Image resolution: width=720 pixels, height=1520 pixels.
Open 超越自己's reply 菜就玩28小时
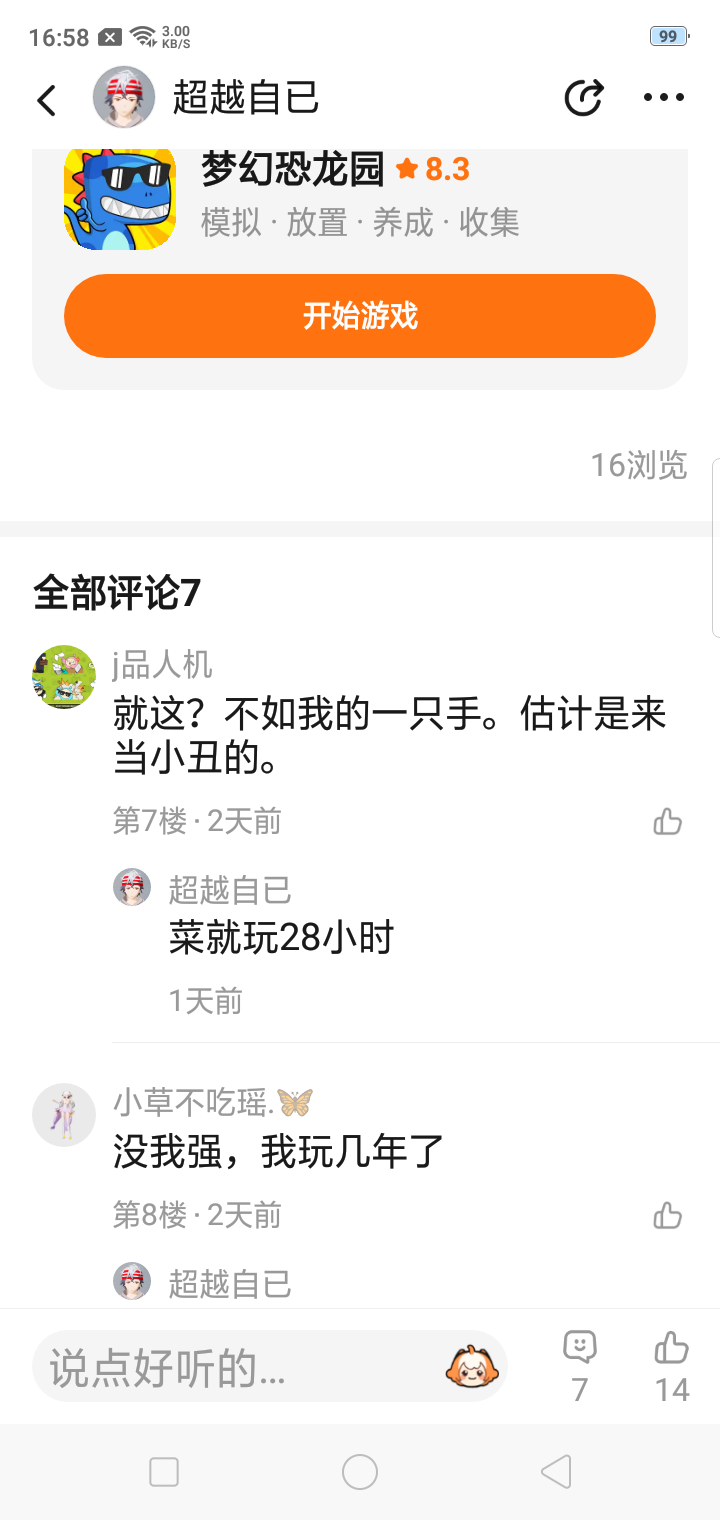pyautogui.click(x=282, y=938)
